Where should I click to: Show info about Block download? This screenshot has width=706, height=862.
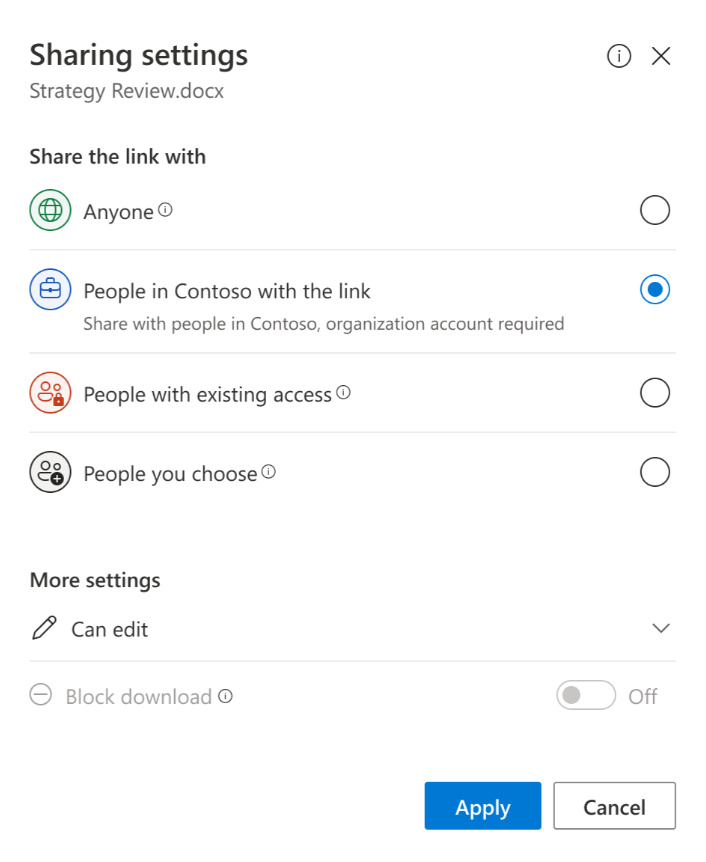(x=226, y=696)
